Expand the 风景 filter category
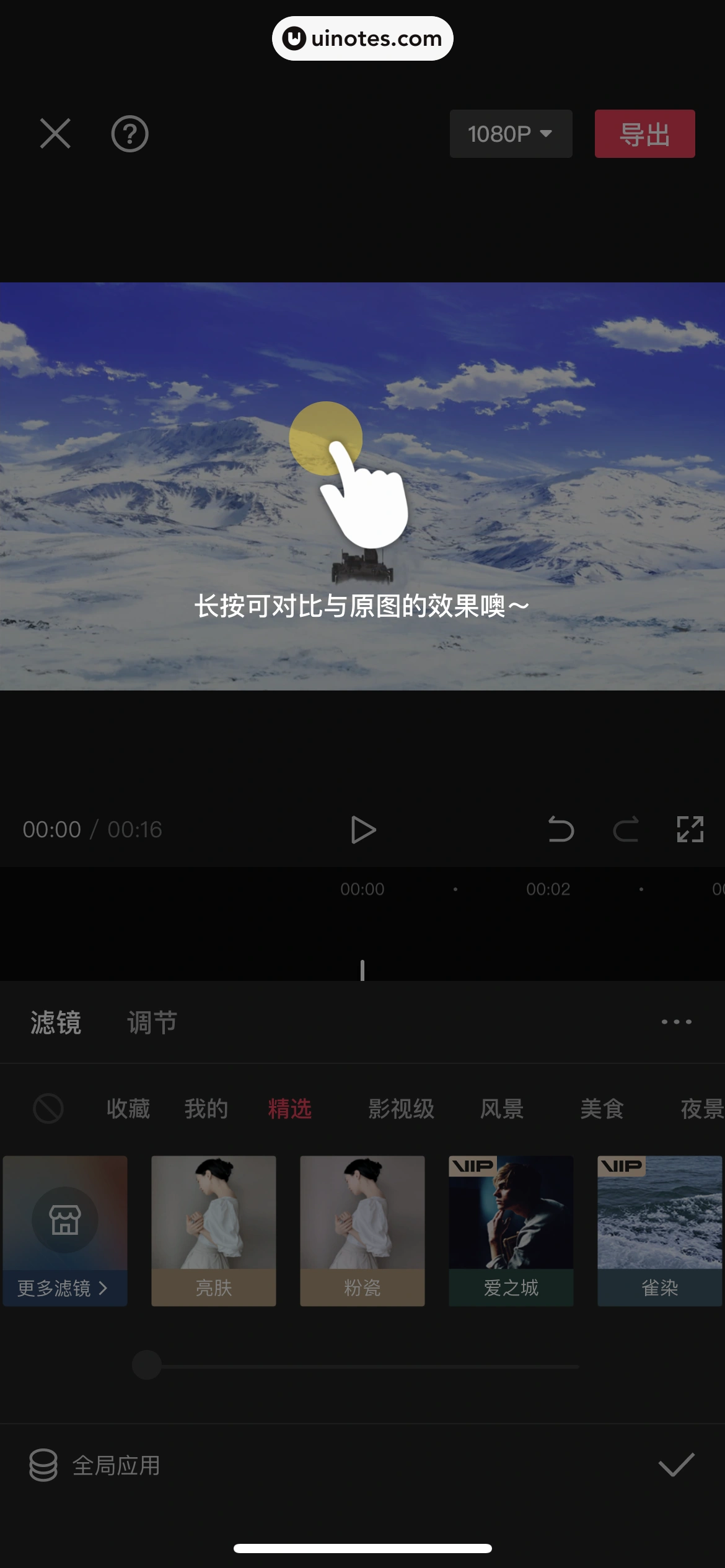The image size is (725, 1568). pyautogui.click(x=501, y=1108)
